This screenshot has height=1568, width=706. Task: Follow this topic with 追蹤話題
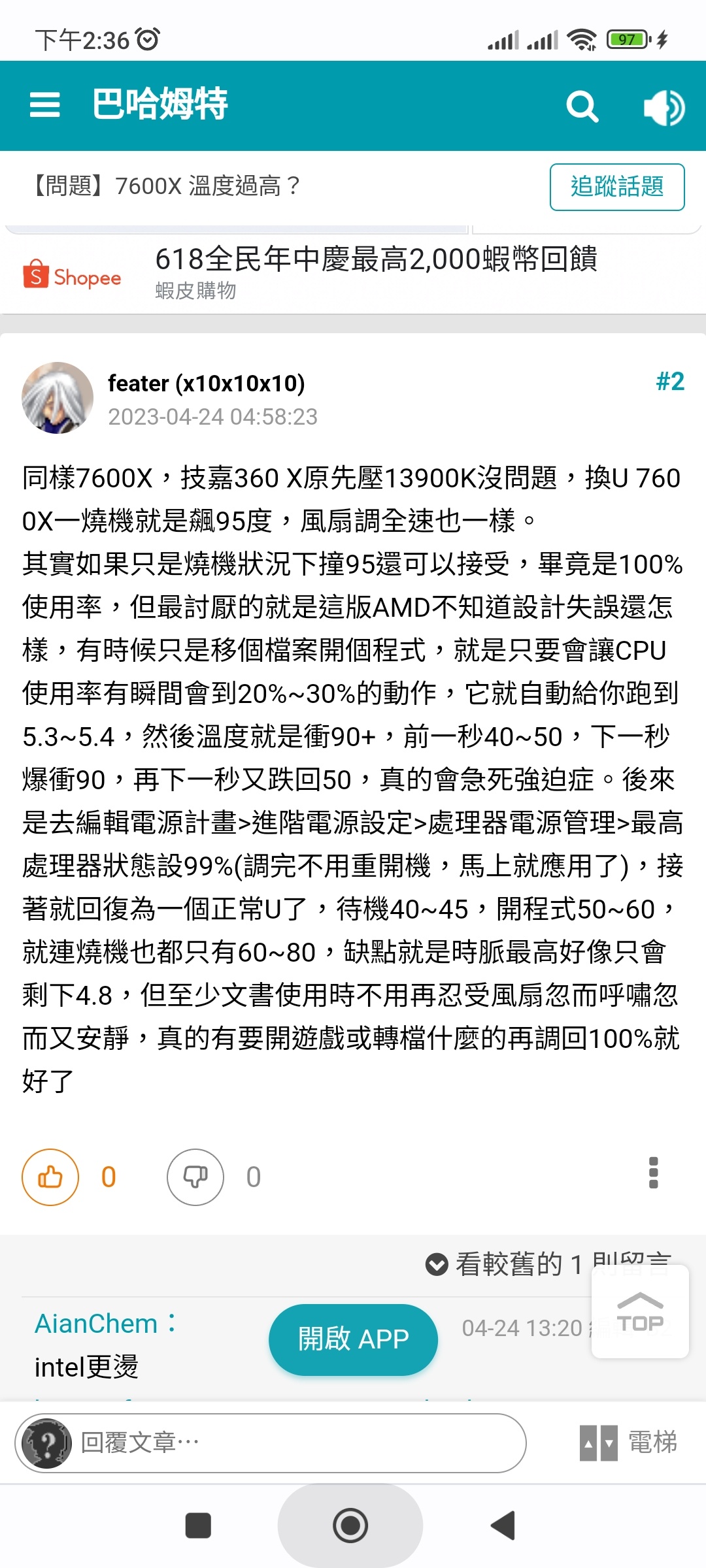click(617, 187)
